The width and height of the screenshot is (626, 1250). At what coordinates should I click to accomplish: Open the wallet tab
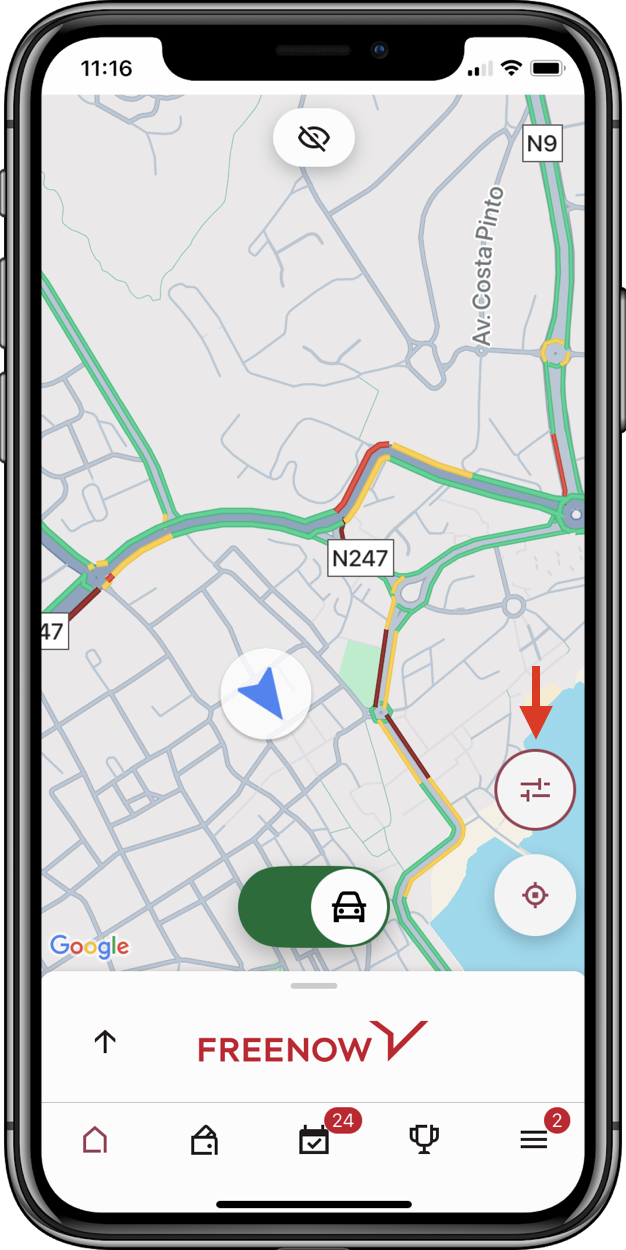point(205,1140)
